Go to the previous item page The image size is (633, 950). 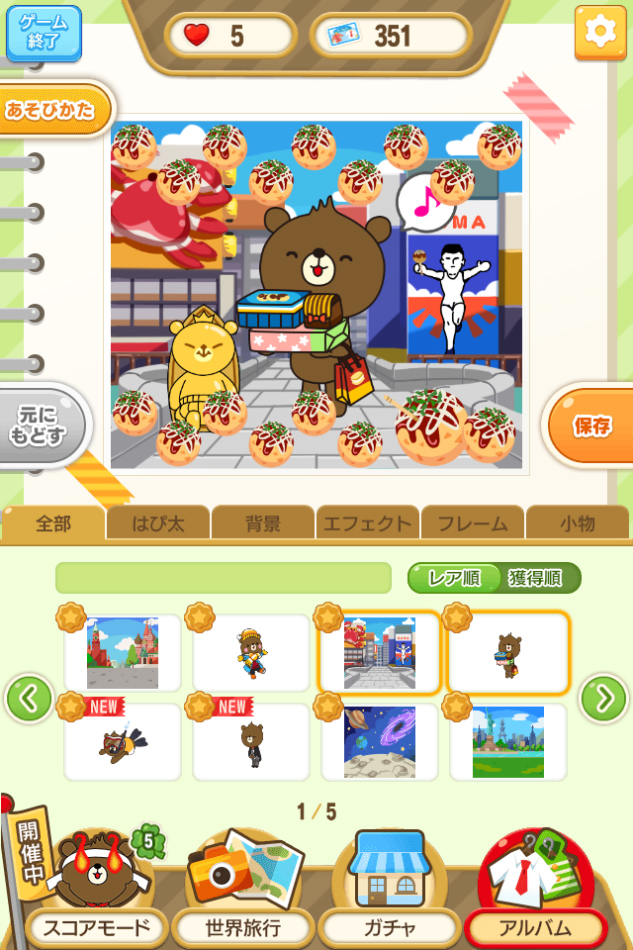(29, 698)
